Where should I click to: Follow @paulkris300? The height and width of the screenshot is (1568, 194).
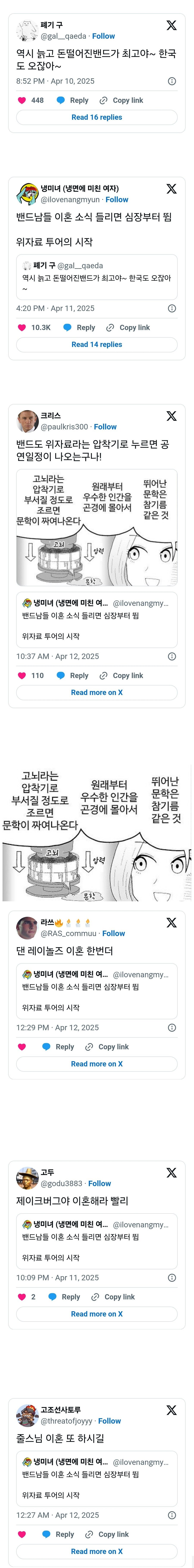click(105, 427)
